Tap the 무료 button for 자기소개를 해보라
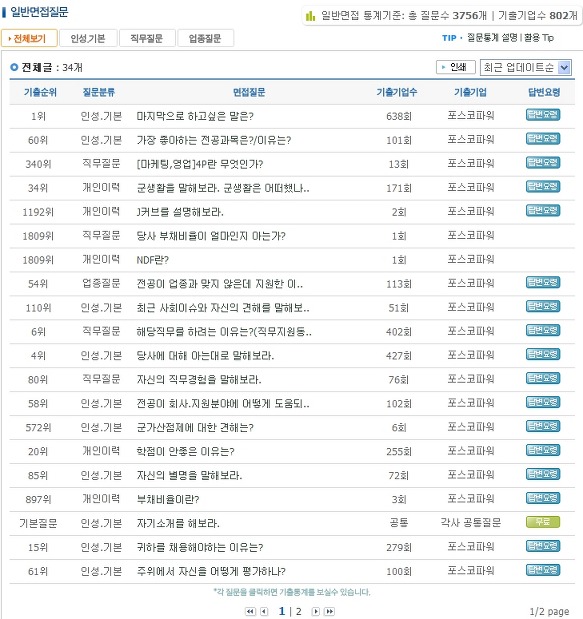The width and height of the screenshot is (583, 619). click(543, 522)
